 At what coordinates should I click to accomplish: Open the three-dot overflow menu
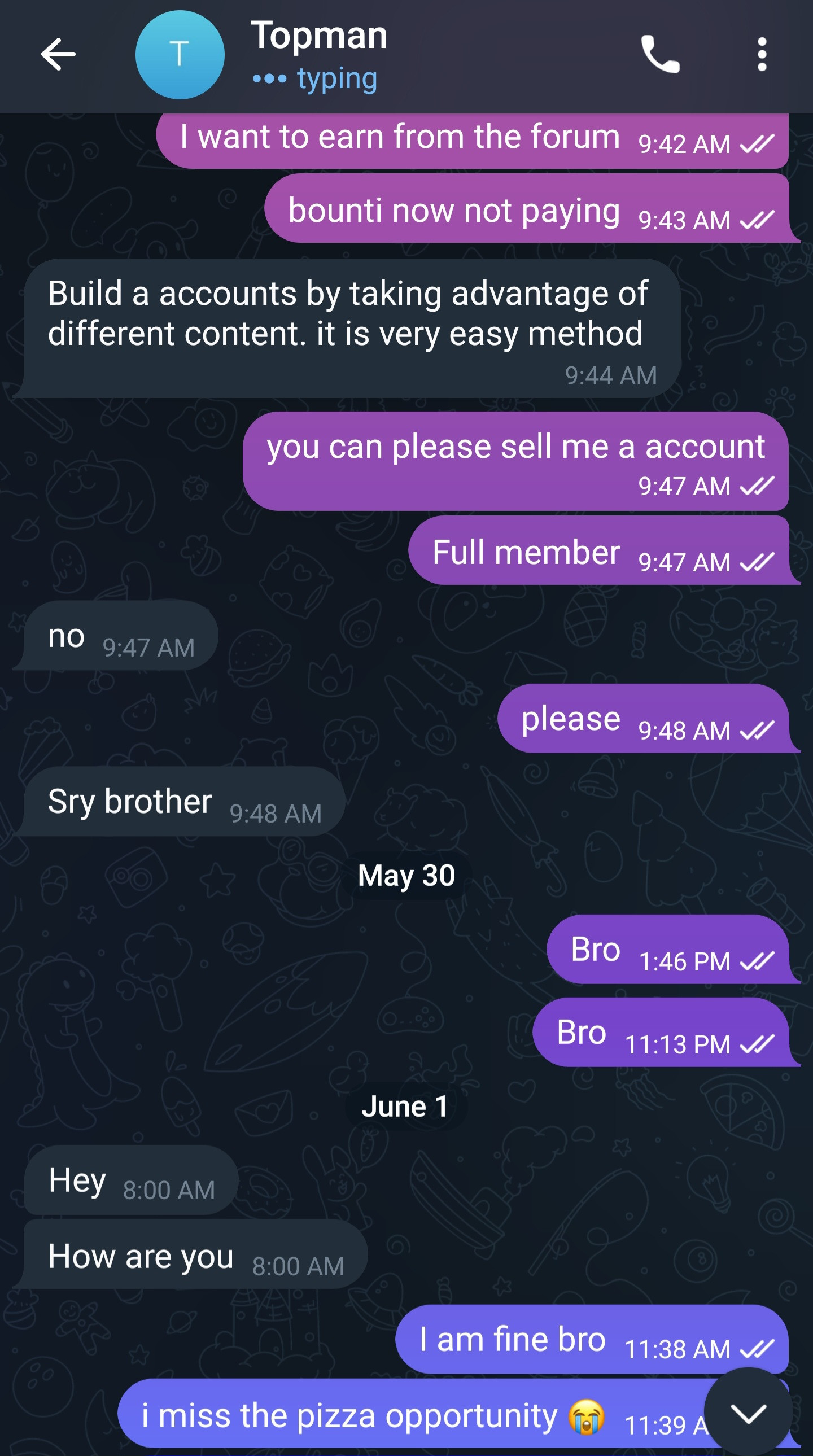762,54
